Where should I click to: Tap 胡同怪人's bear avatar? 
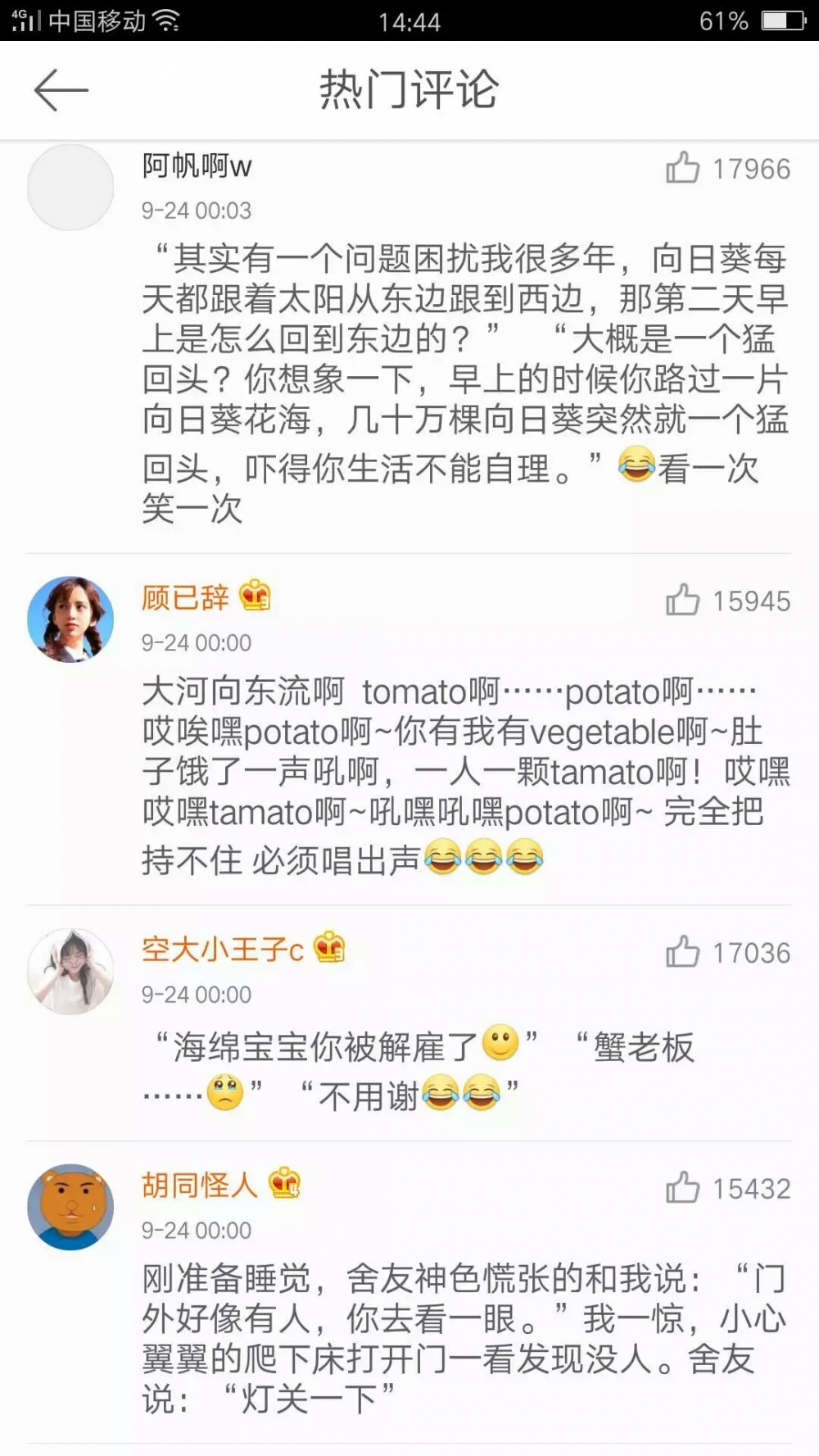(70, 1206)
